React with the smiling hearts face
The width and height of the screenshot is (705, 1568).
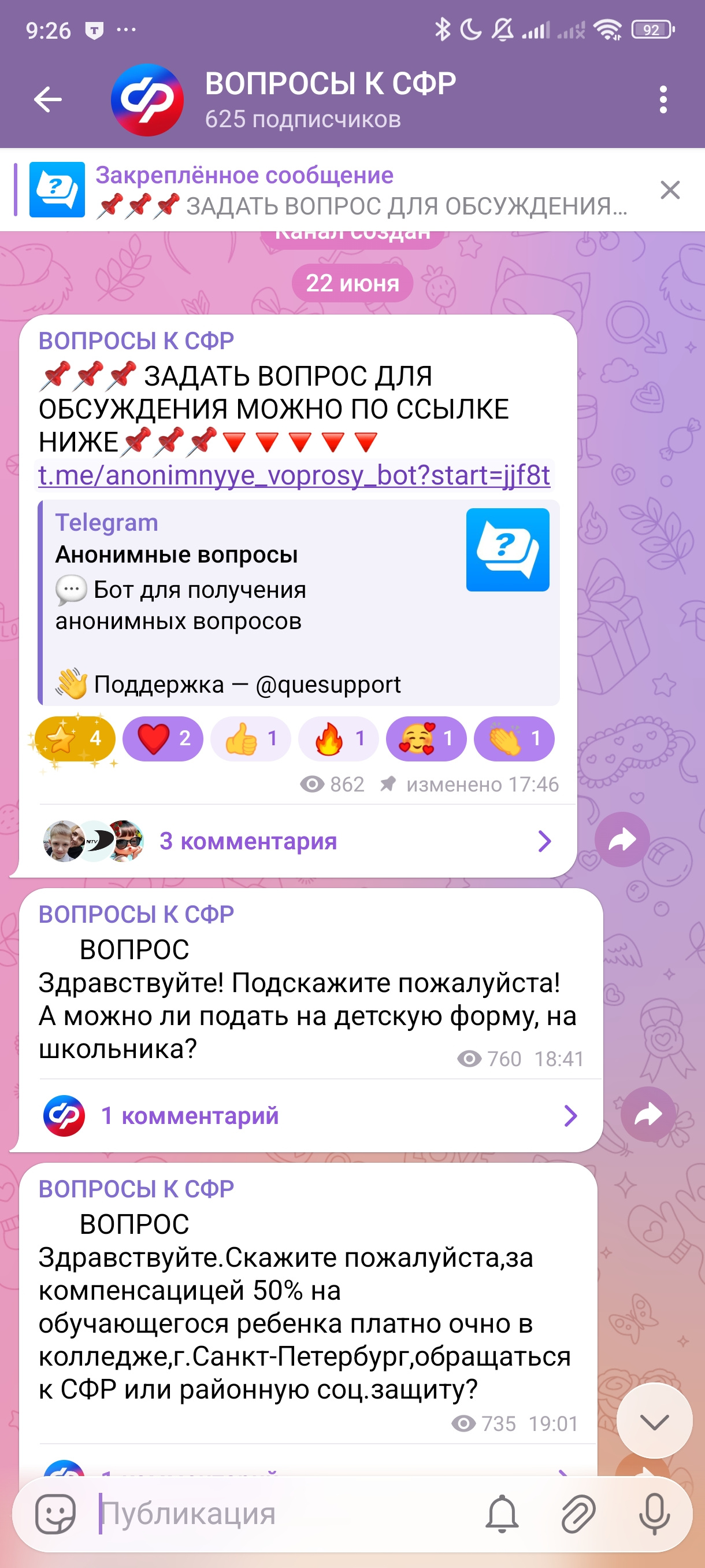pos(426,738)
